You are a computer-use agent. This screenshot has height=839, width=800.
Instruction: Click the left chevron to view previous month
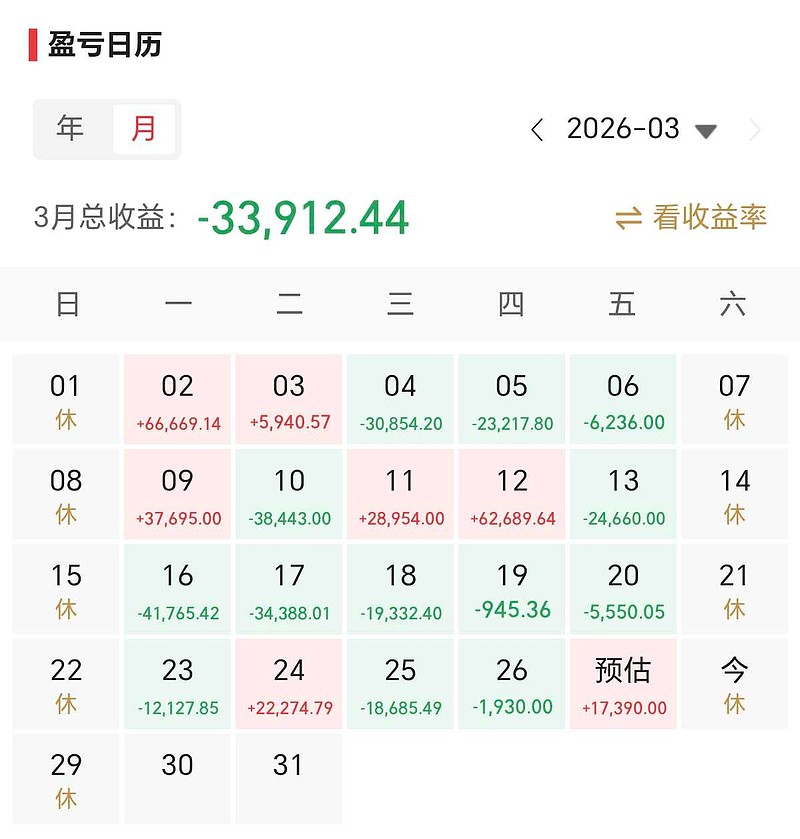tap(536, 129)
